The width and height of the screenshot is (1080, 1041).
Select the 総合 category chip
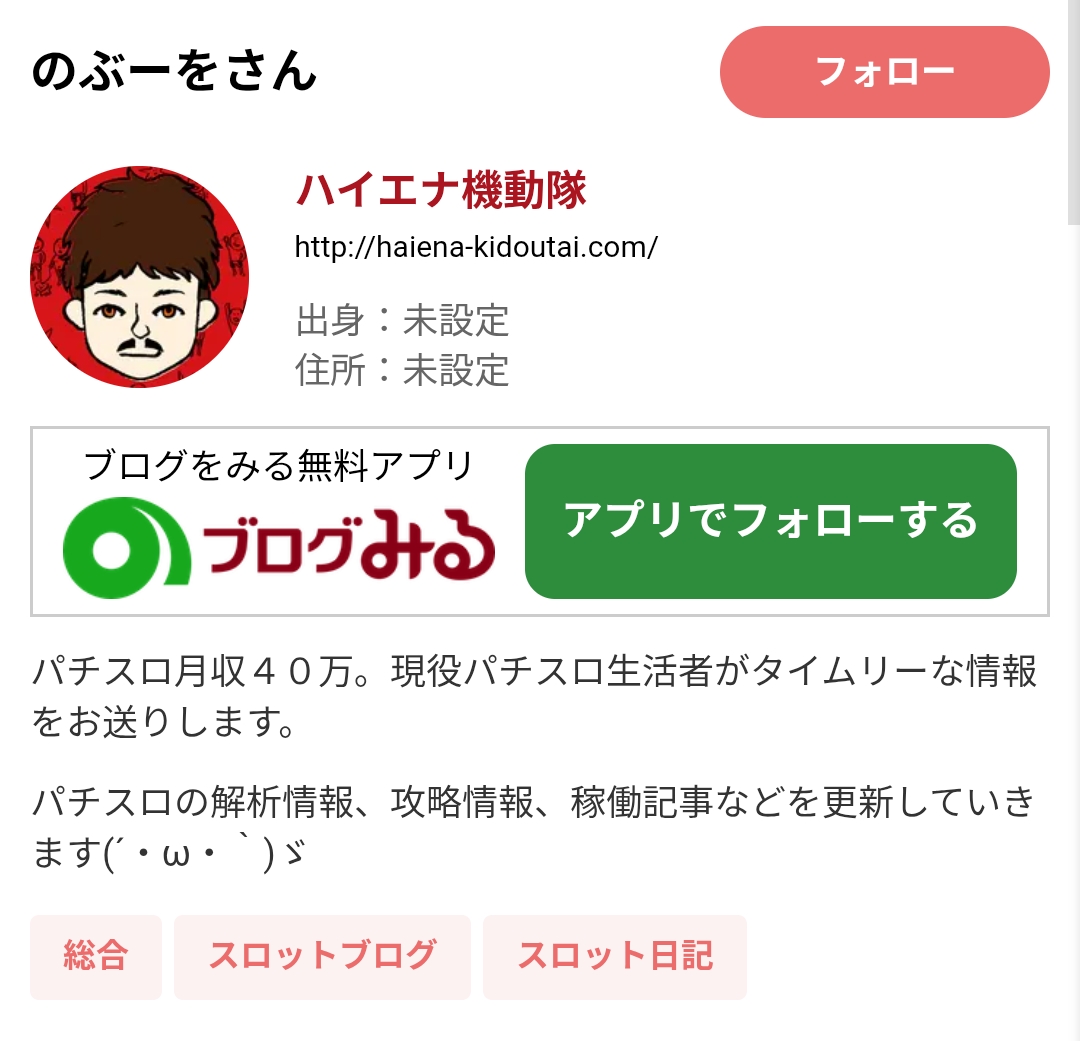[96, 956]
